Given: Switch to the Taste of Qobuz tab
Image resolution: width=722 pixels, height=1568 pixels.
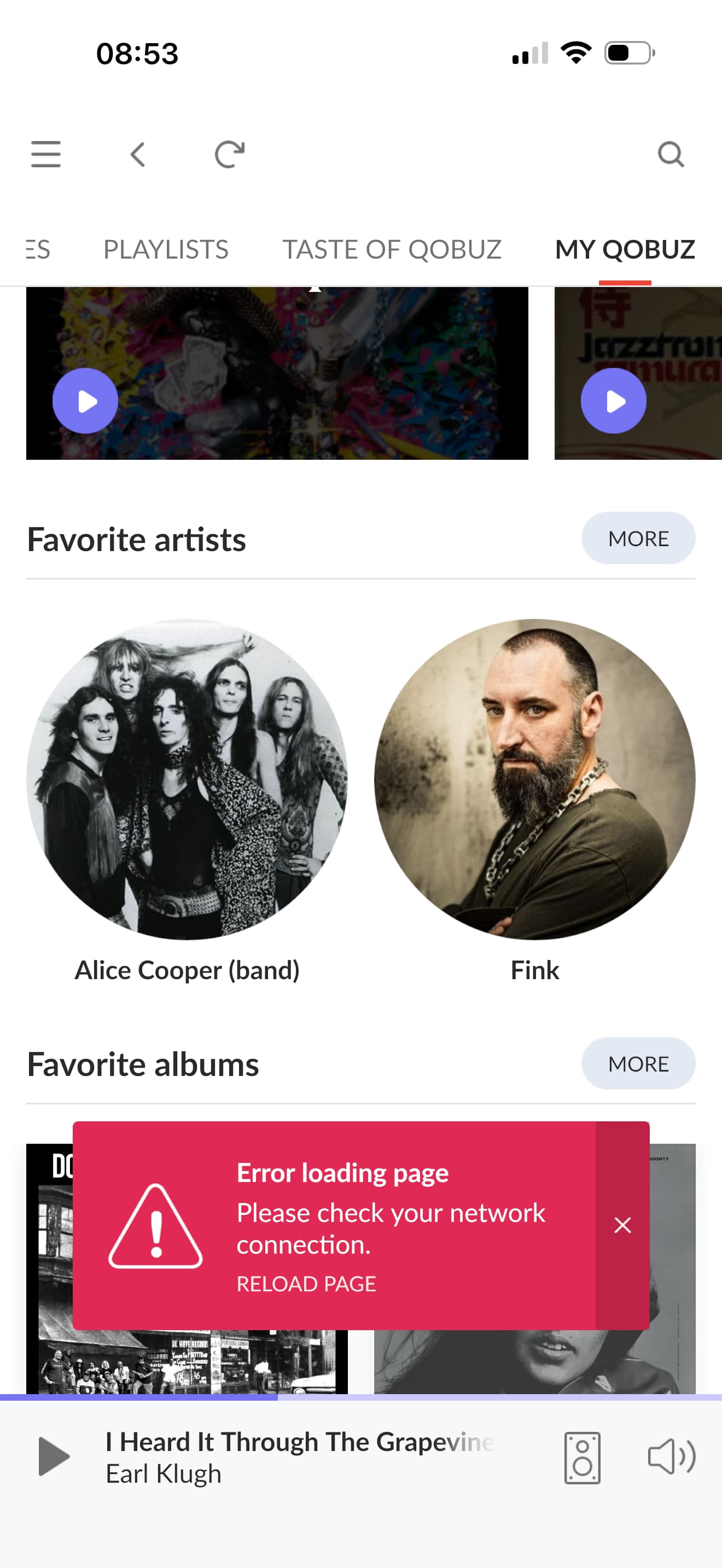Looking at the screenshot, I should (392, 249).
